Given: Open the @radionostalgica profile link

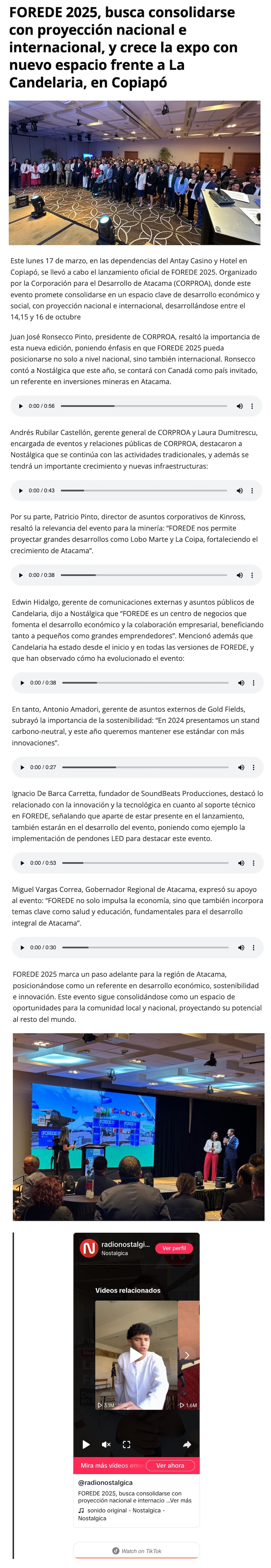Looking at the screenshot, I should point(105,1483).
